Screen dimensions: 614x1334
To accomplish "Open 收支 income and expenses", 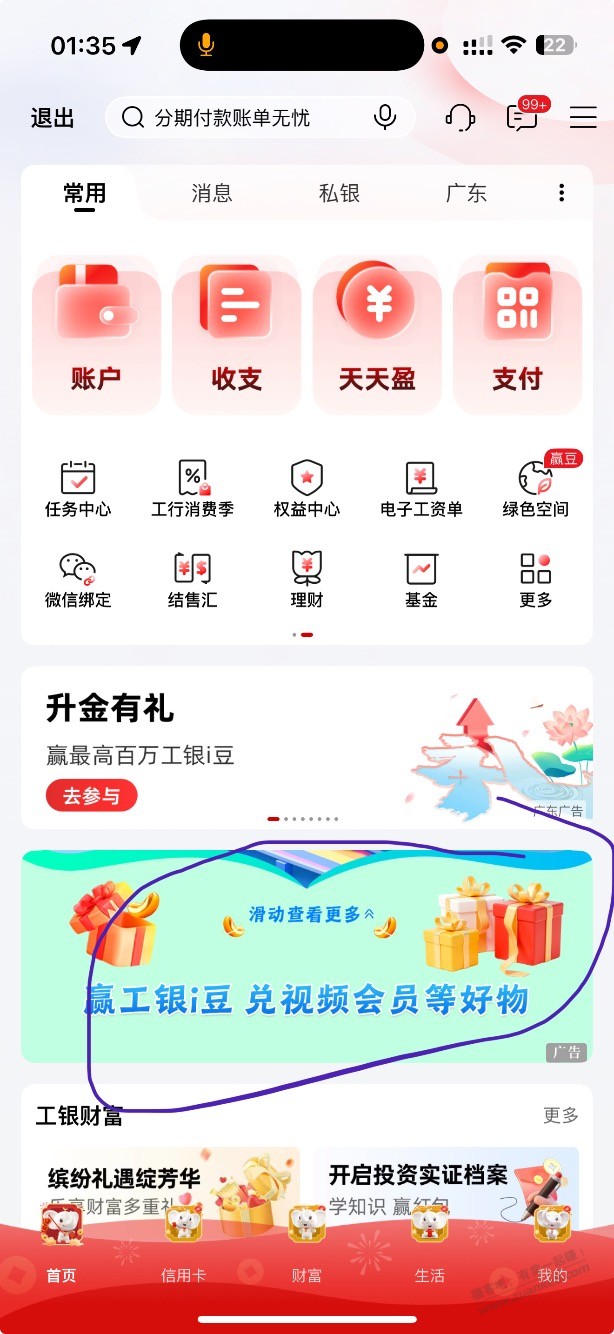I will tap(236, 335).
